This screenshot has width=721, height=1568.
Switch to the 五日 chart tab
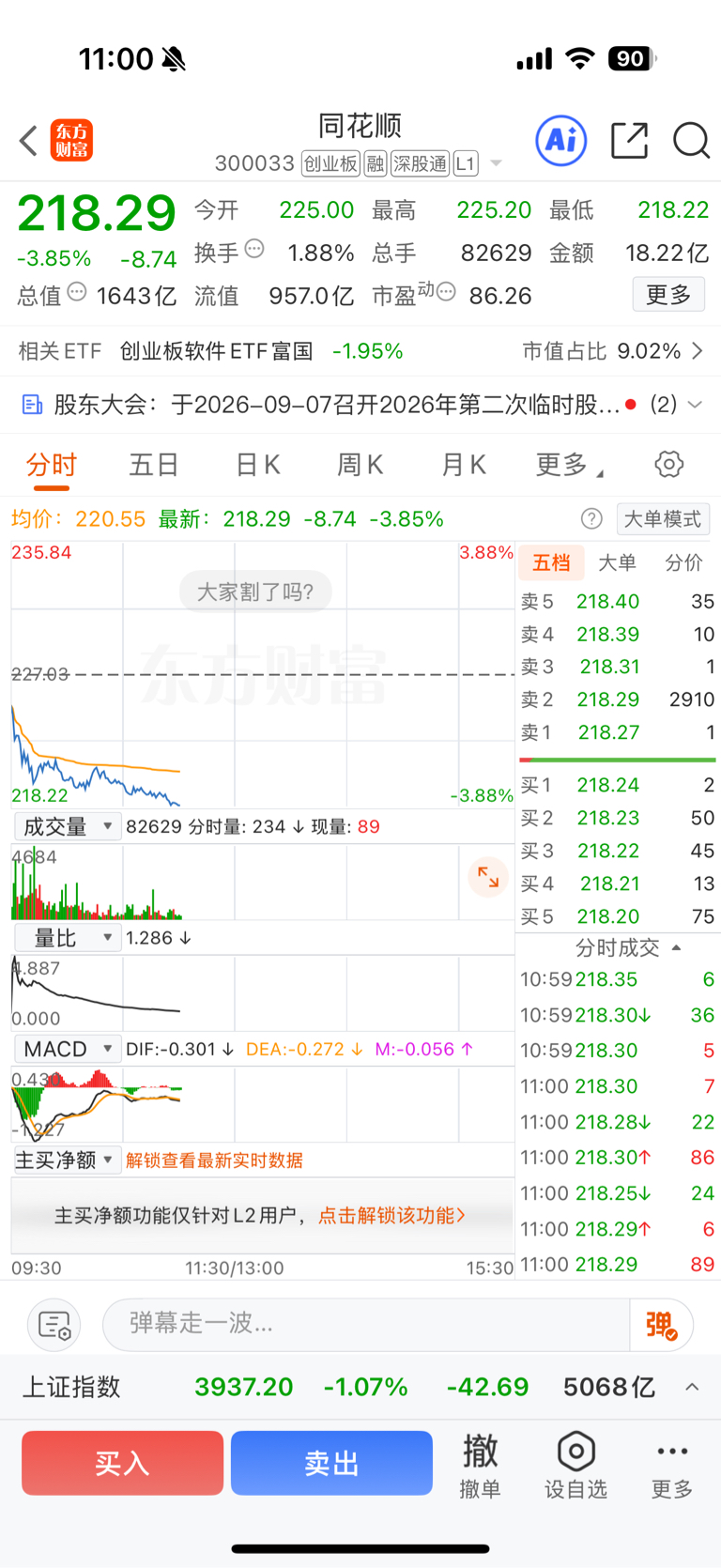(154, 465)
